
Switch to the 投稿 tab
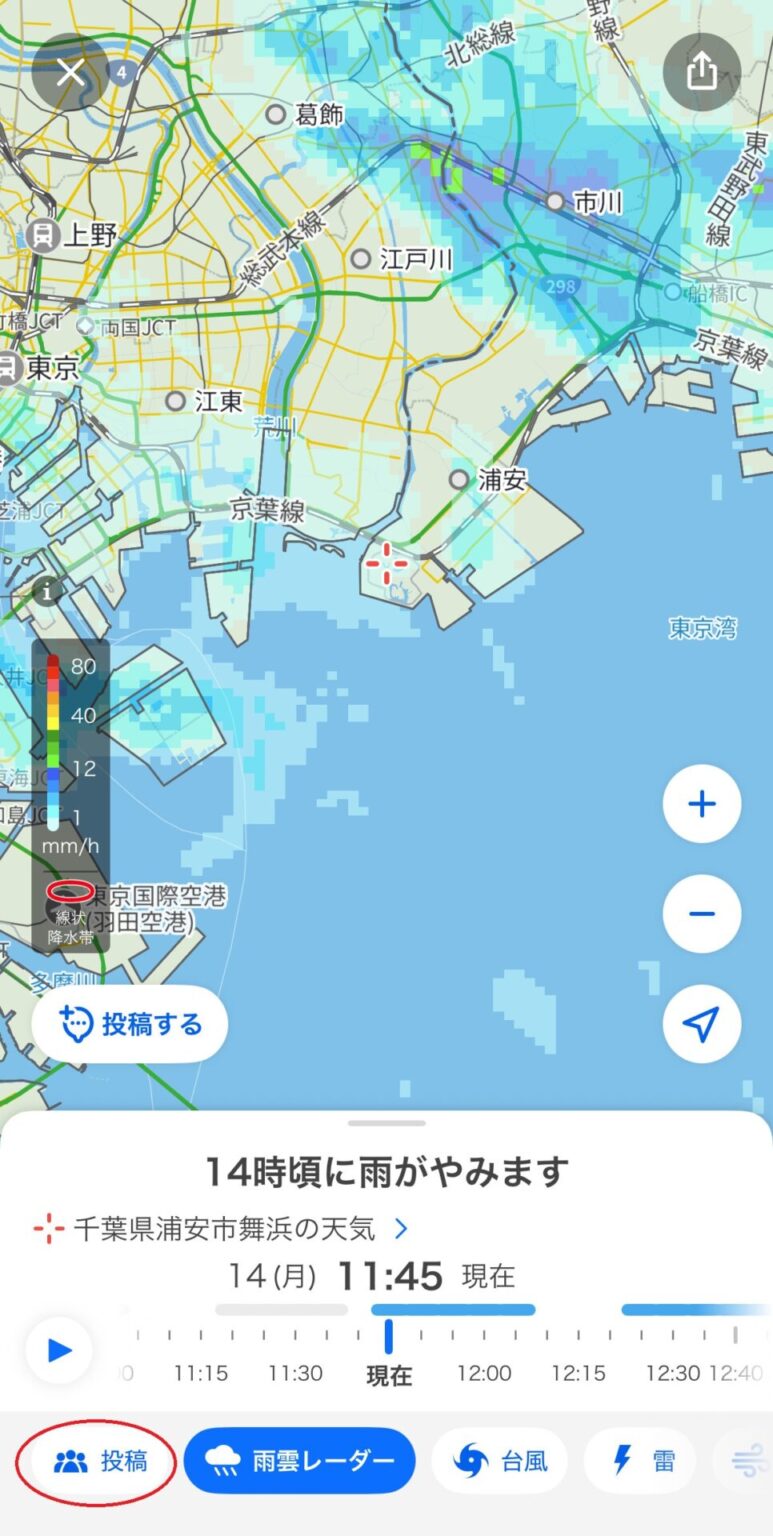point(95,1460)
